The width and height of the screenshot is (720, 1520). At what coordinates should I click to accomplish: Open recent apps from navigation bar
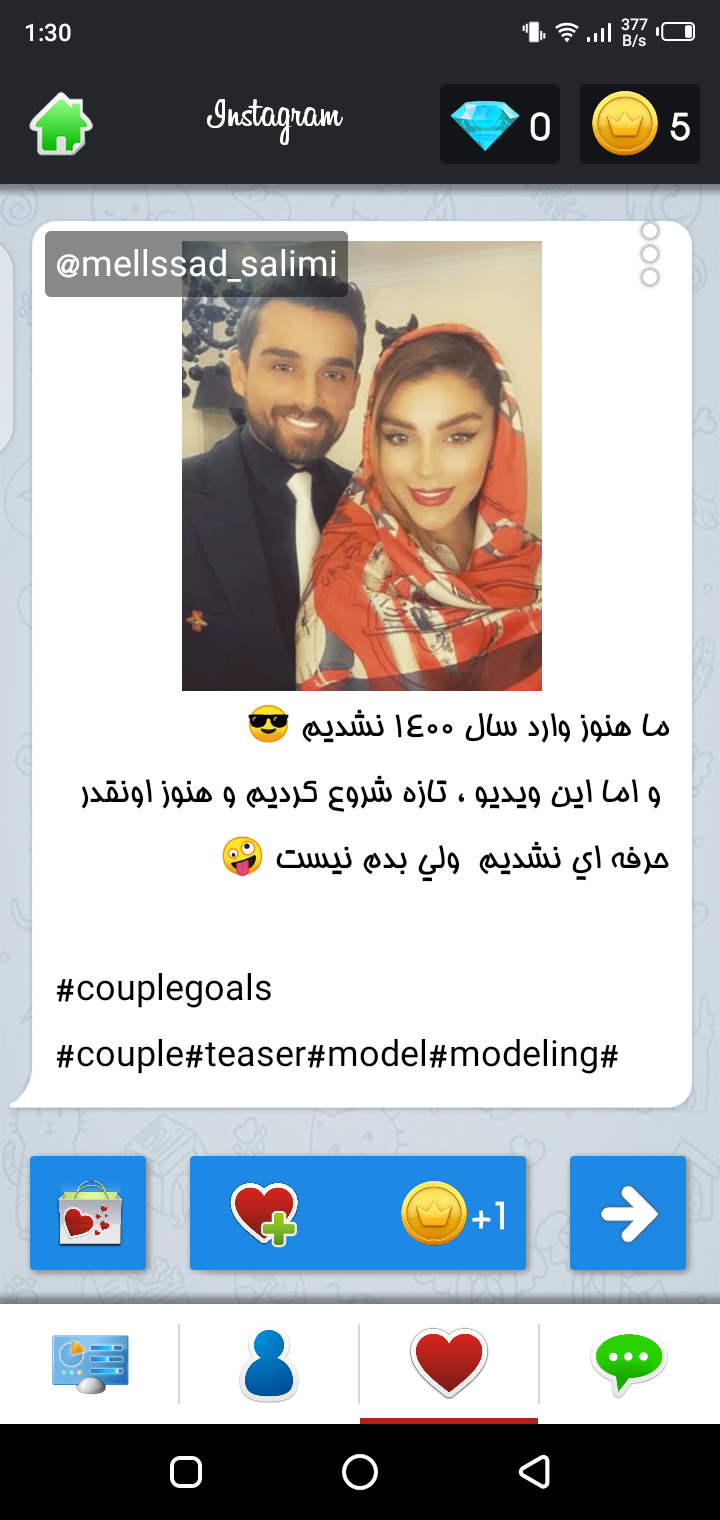coord(186,1471)
